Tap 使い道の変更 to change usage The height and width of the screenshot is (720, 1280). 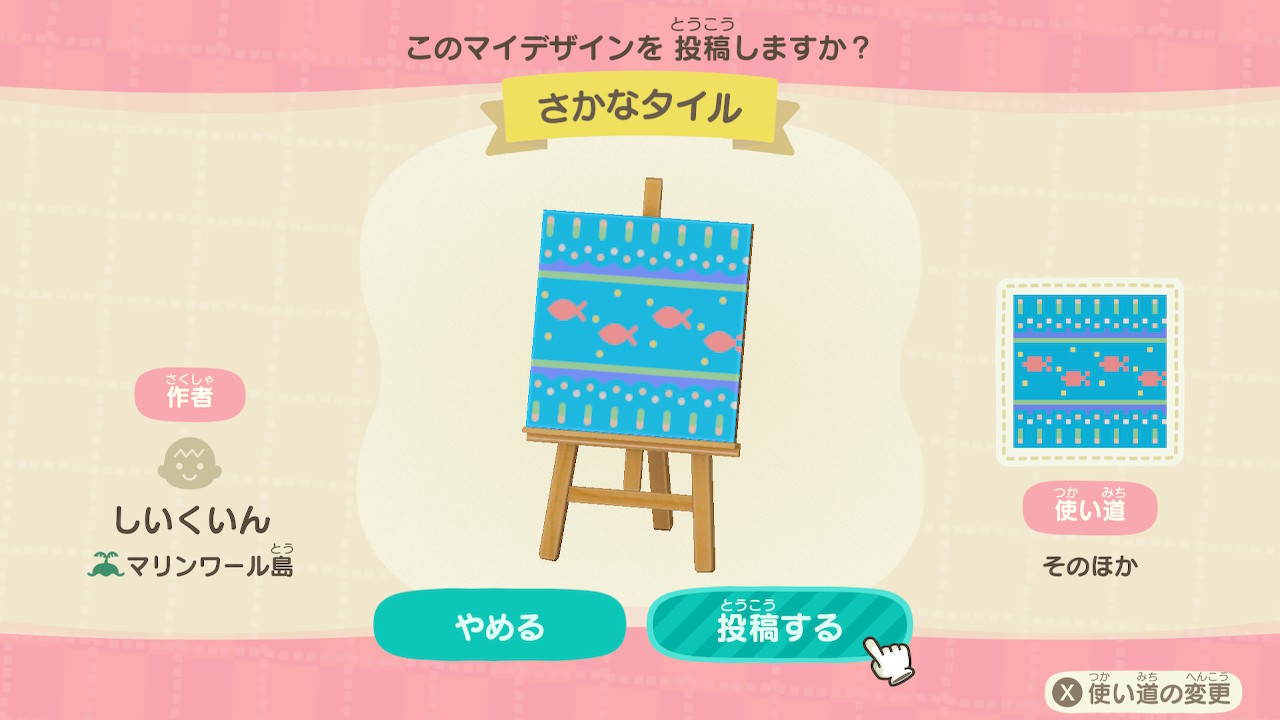1143,692
